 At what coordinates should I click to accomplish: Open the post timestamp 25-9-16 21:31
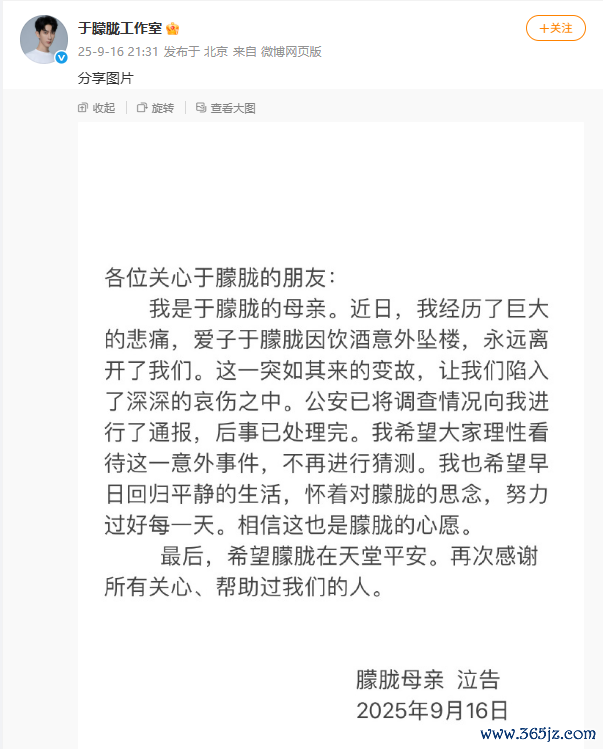117,51
